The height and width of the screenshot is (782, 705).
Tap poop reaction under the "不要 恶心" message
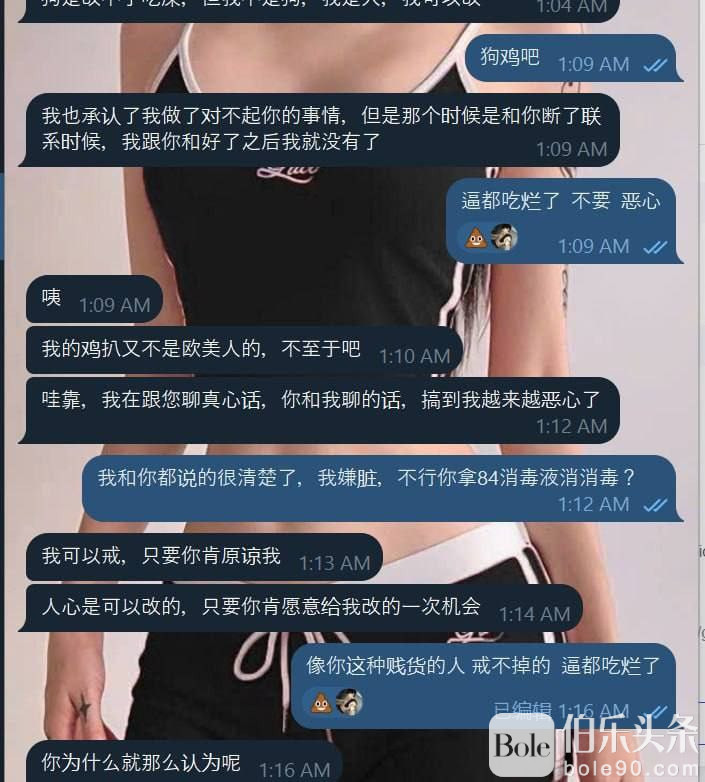476,238
